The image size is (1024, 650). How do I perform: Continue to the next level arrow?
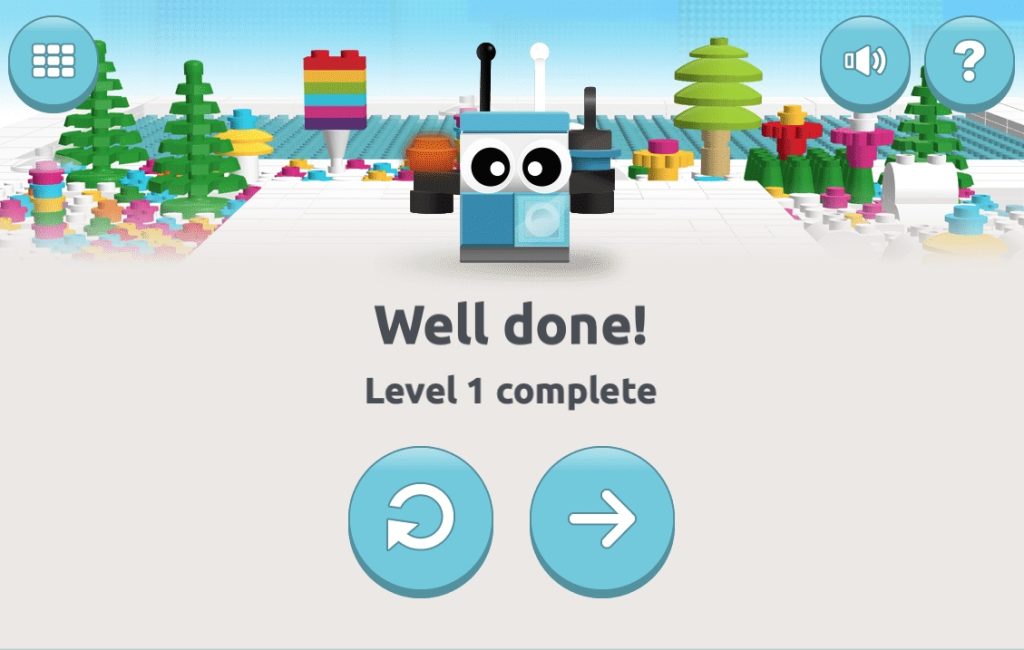602,520
